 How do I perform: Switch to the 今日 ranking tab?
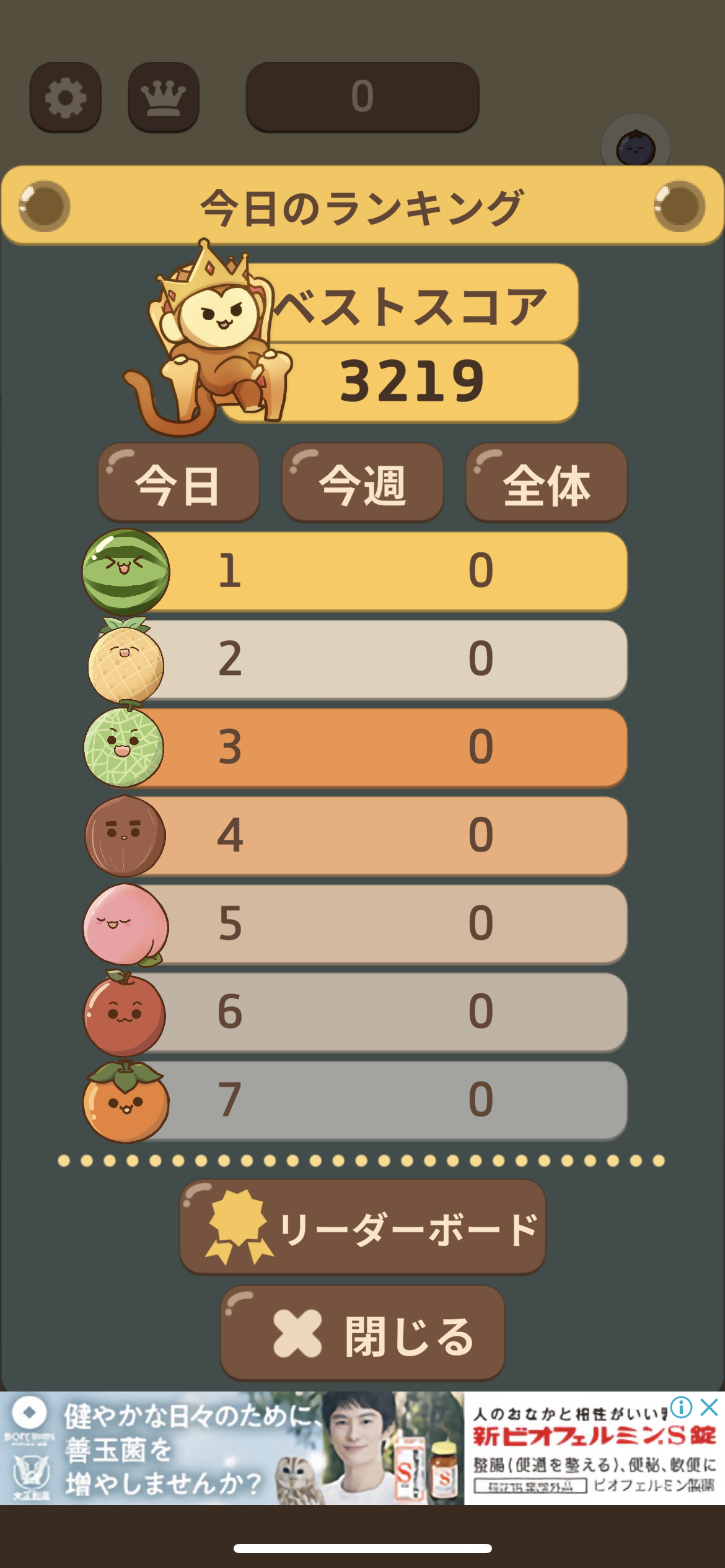178,484
